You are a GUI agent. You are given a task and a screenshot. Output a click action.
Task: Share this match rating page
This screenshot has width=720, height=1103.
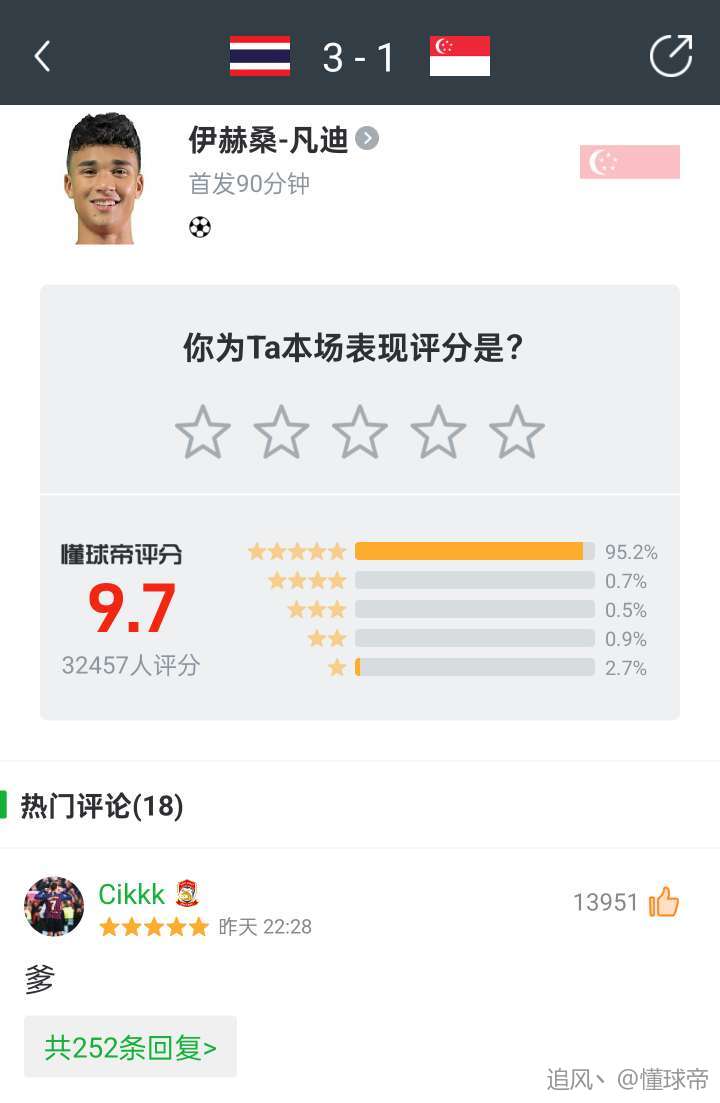670,56
